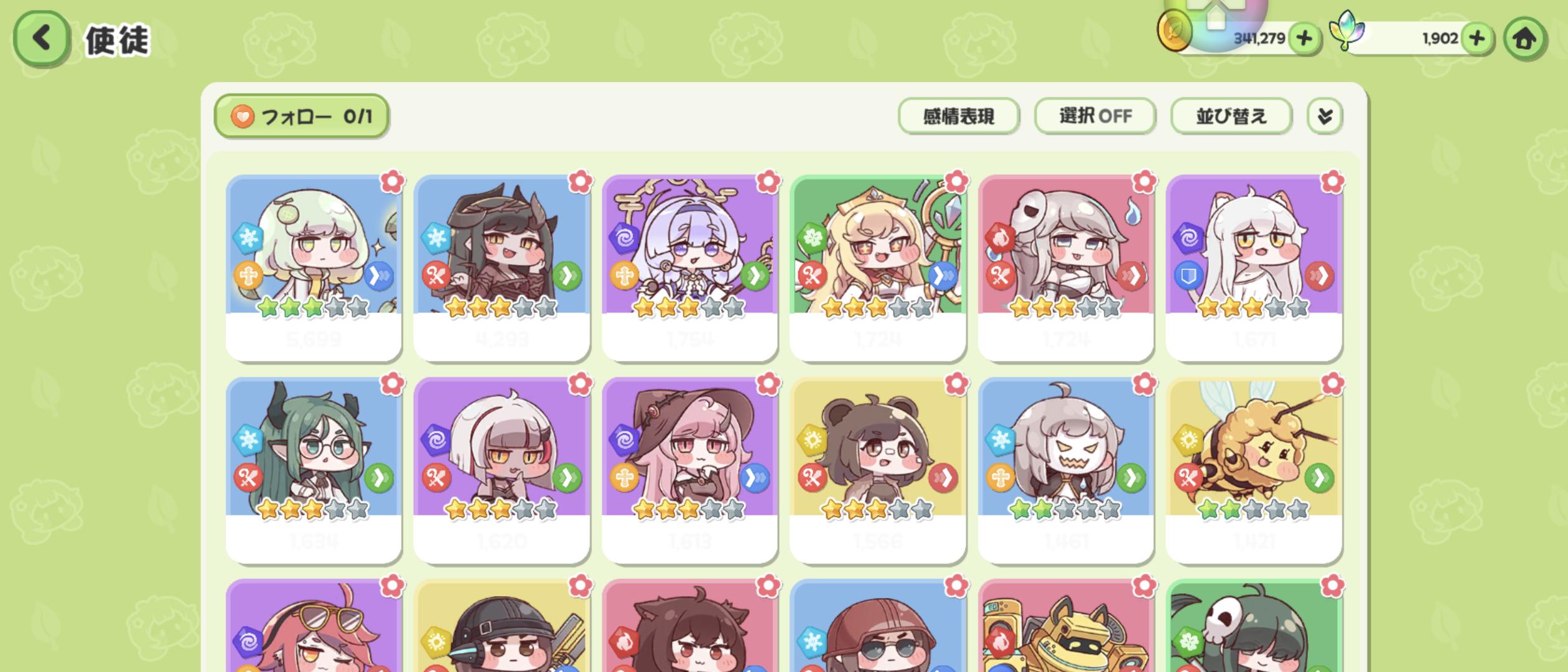Viewport: 1568px width, 672px height.
Task: View the blonde crowned apostle card
Action: (877, 261)
